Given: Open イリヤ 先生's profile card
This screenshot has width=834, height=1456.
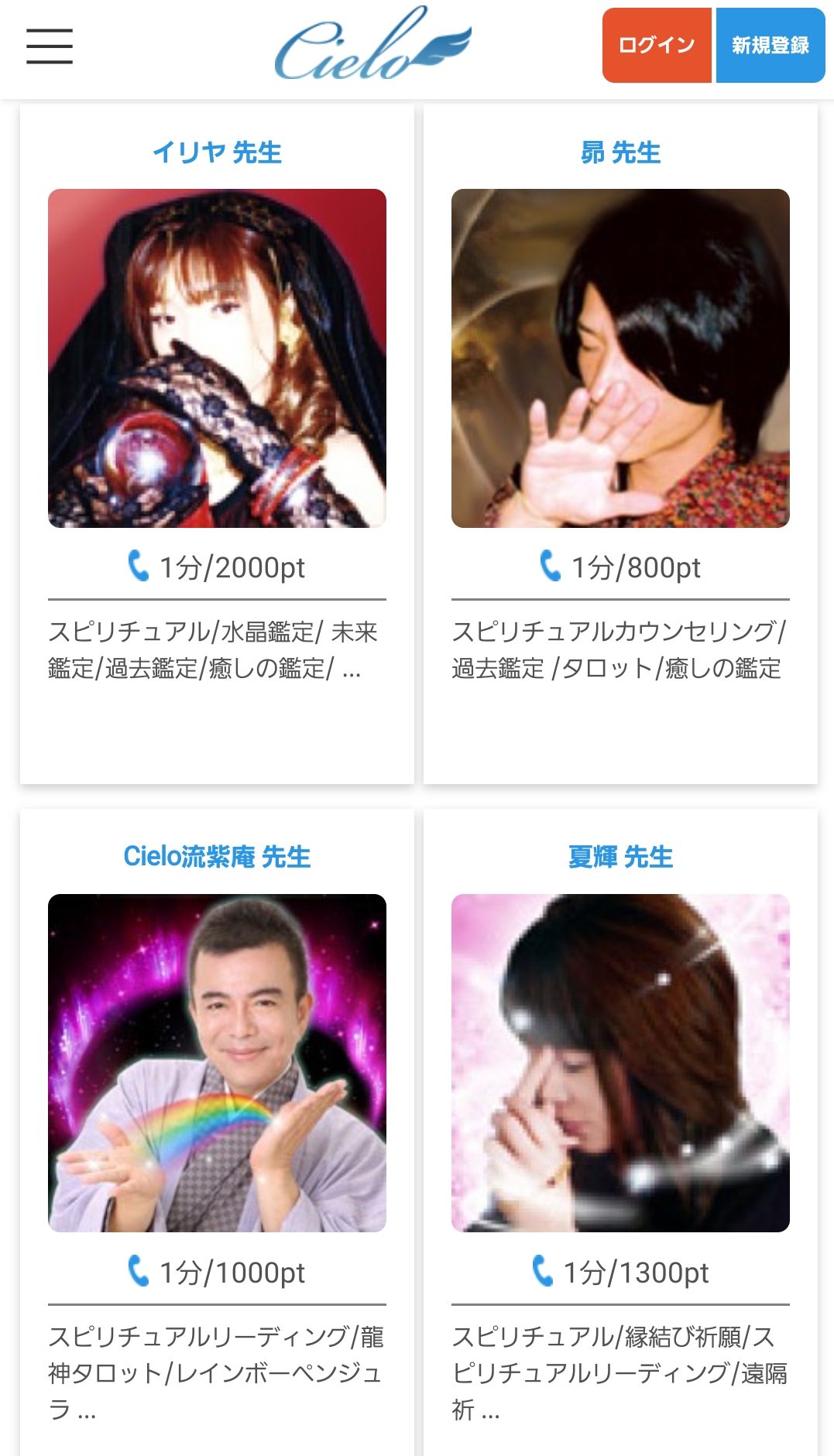Looking at the screenshot, I should (217, 358).
